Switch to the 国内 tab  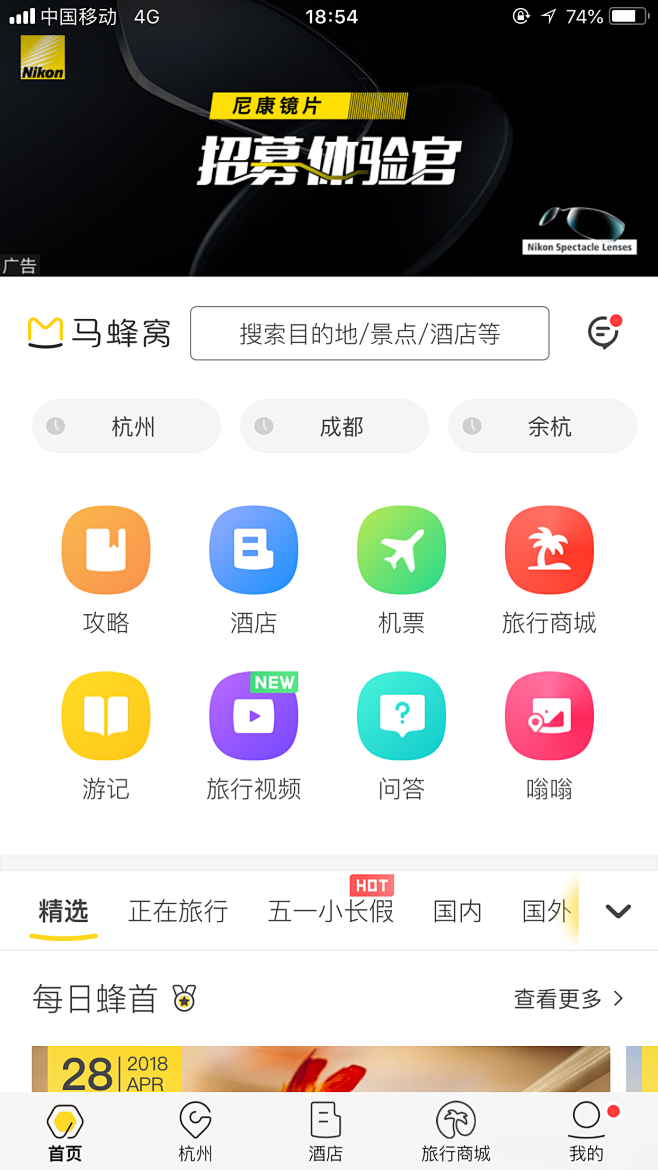point(458,911)
